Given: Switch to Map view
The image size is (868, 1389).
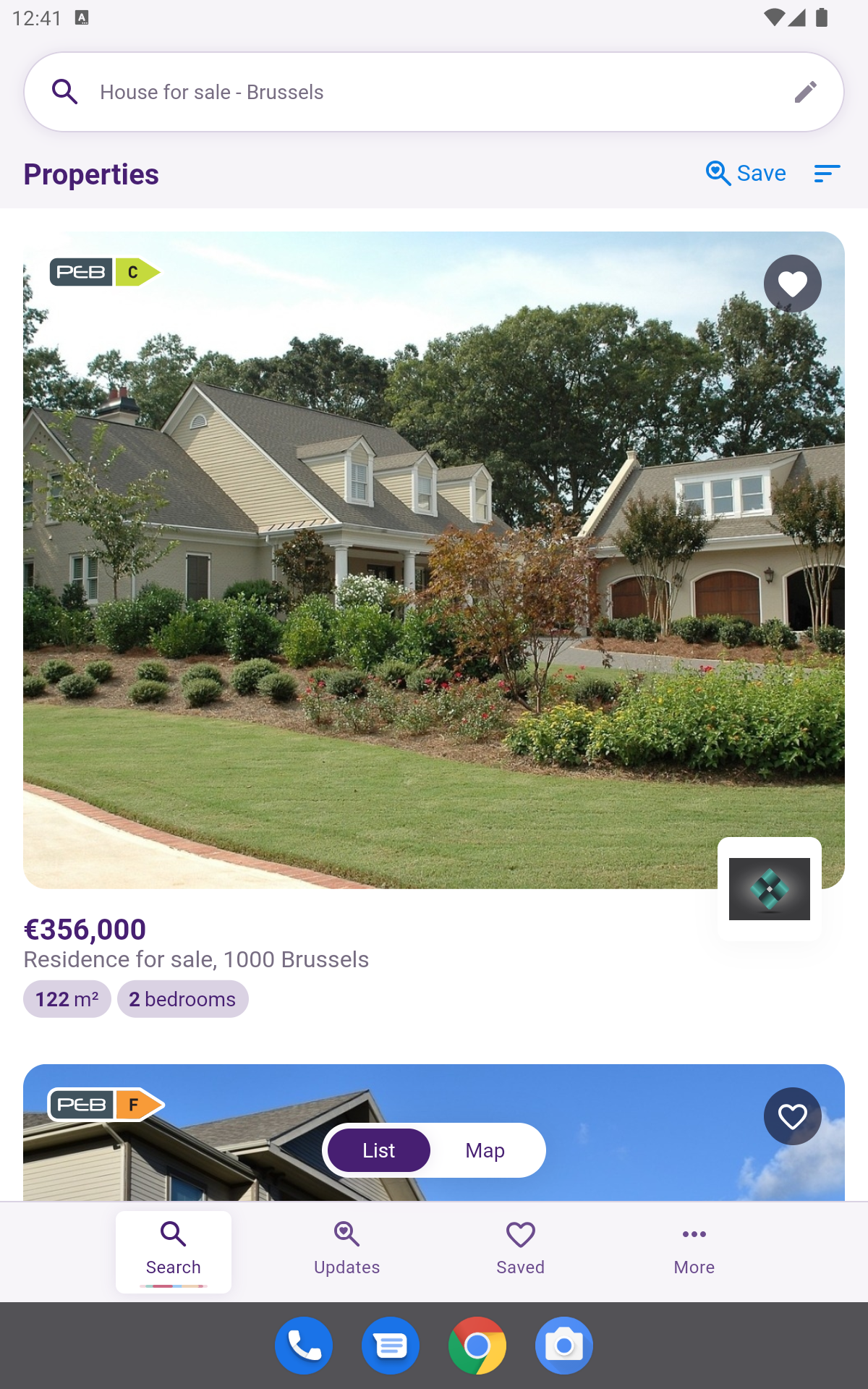Looking at the screenshot, I should click(485, 1150).
